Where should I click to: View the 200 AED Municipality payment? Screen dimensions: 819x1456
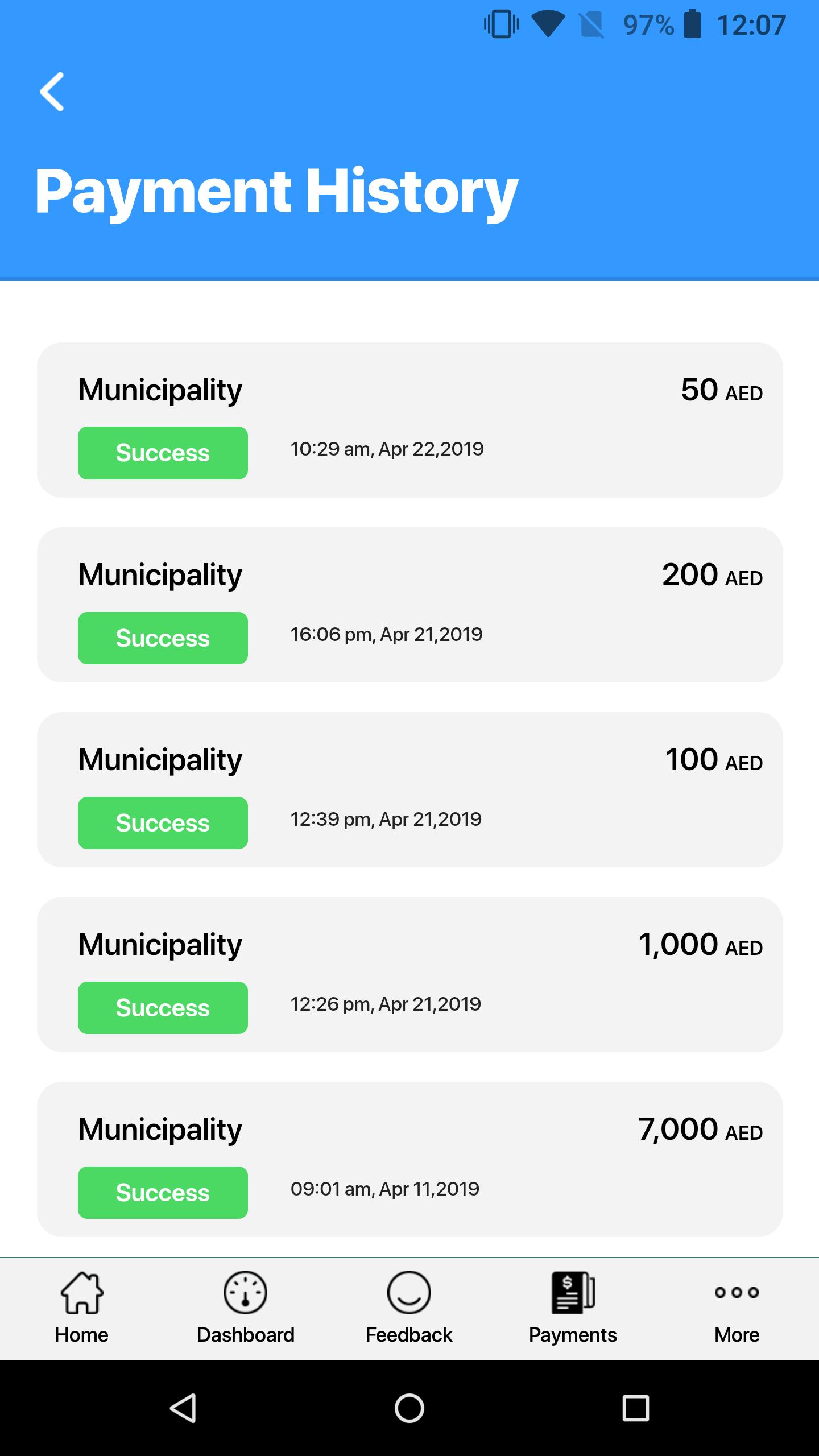(x=409, y=605)
